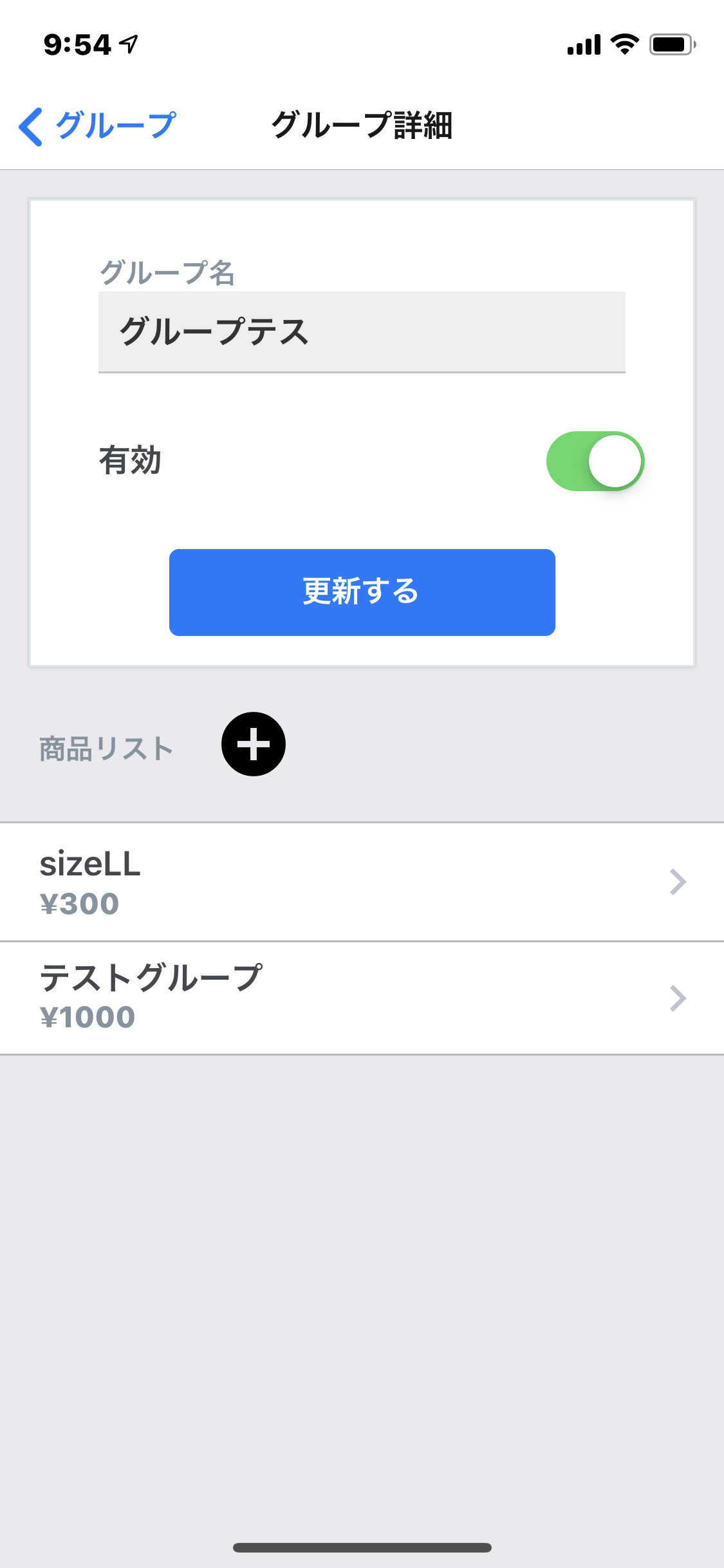The height and width of the screenshot is (1568, 724).
Task: Open the sizeLL product row
Action: [362, 882]
